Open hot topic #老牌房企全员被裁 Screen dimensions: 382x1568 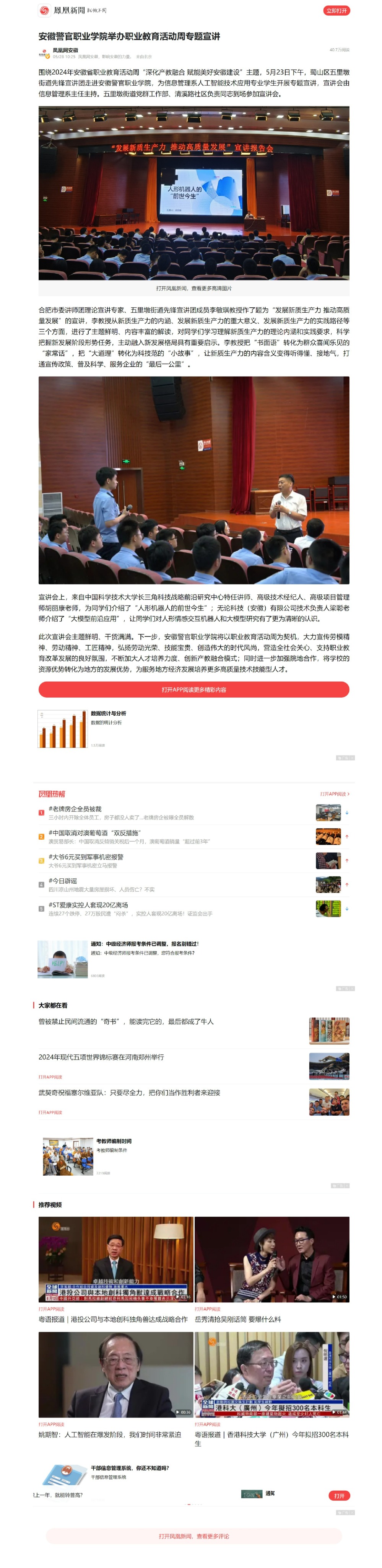[75, 809]
